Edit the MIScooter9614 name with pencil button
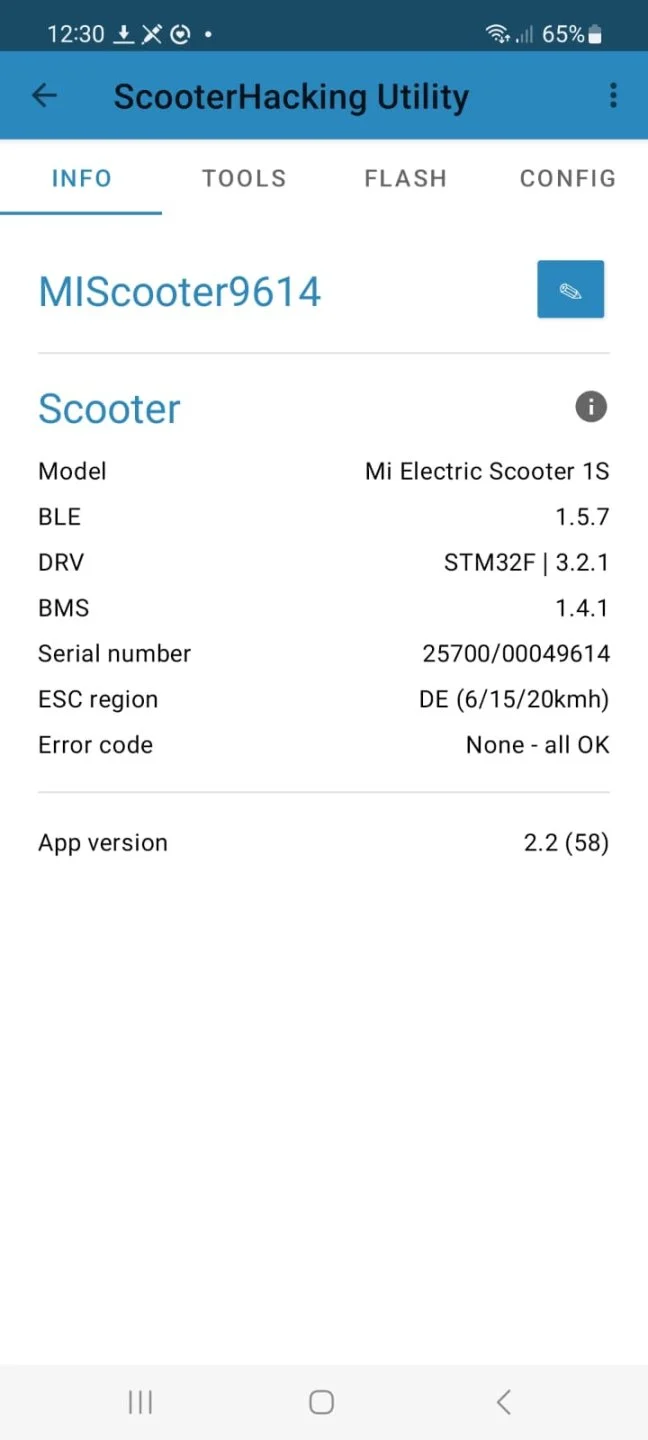The height and width of the screenshot is (1440, 648). click(570, 290)
